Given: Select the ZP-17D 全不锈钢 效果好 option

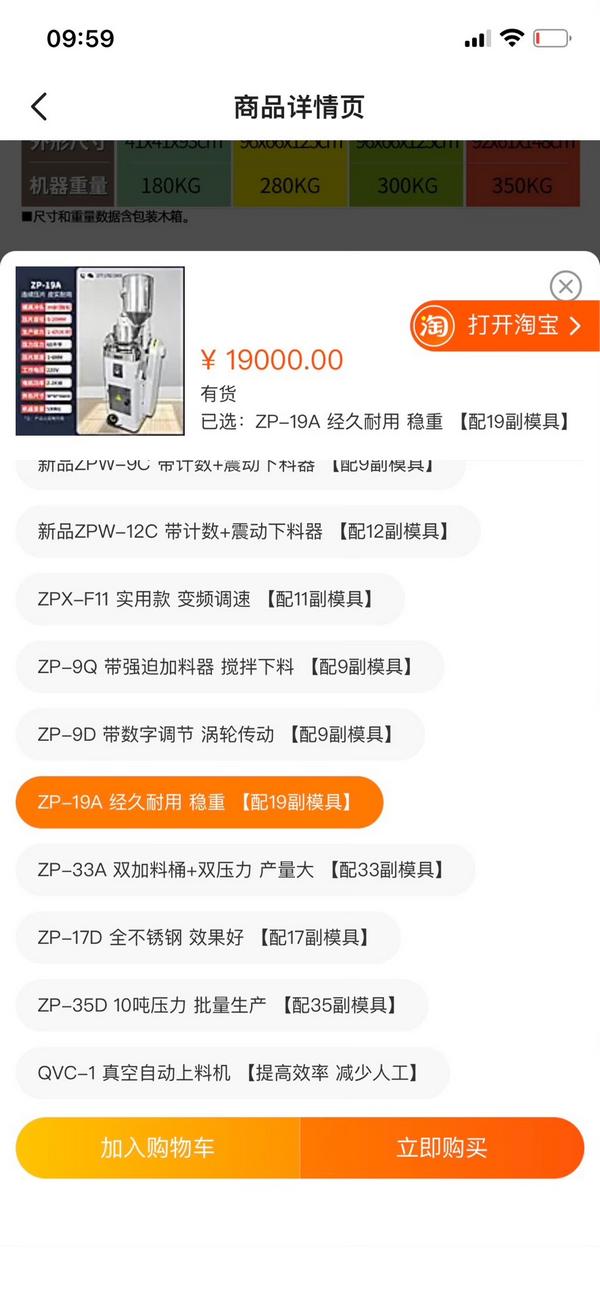Looking at the screenshot, I should [206, 938].
